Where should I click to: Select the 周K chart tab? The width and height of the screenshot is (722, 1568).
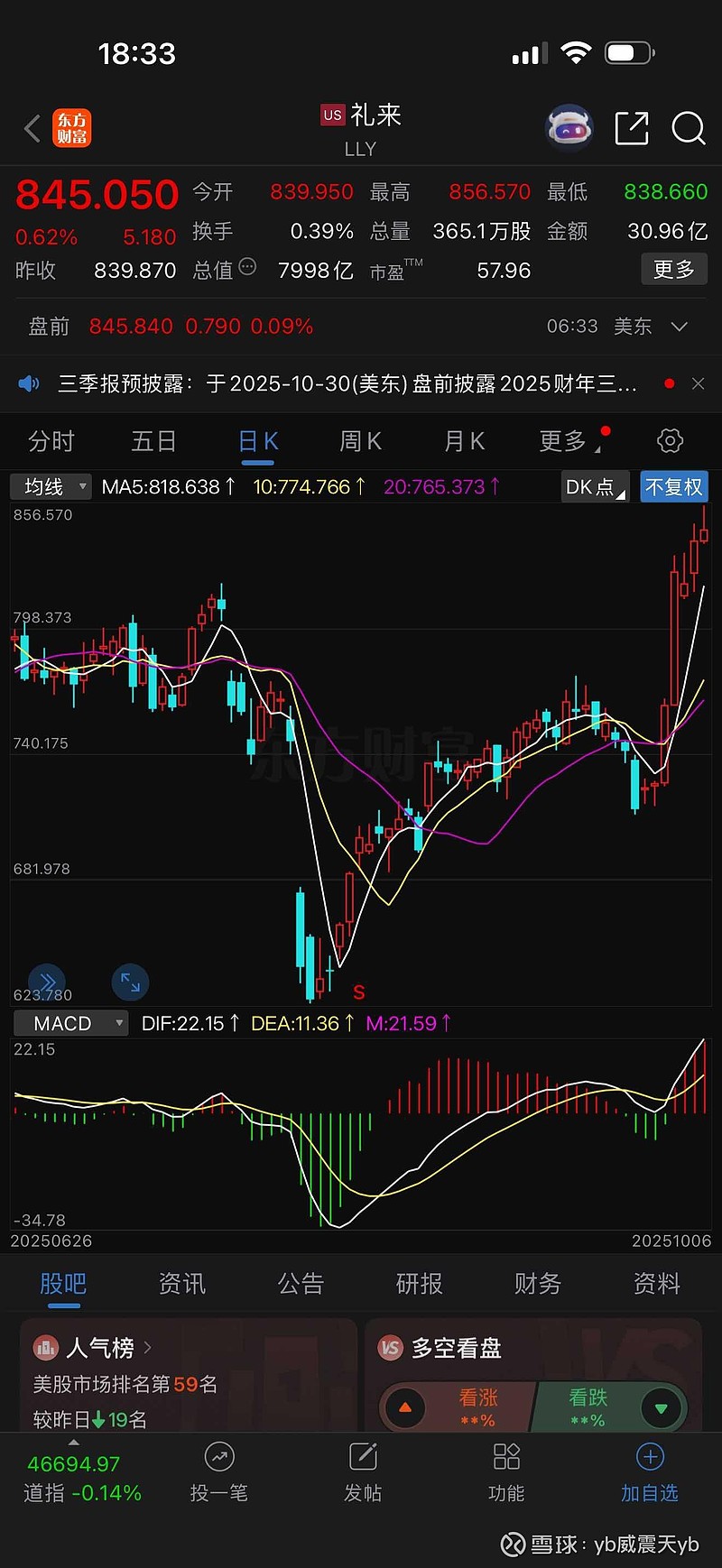tap(360, 441)
